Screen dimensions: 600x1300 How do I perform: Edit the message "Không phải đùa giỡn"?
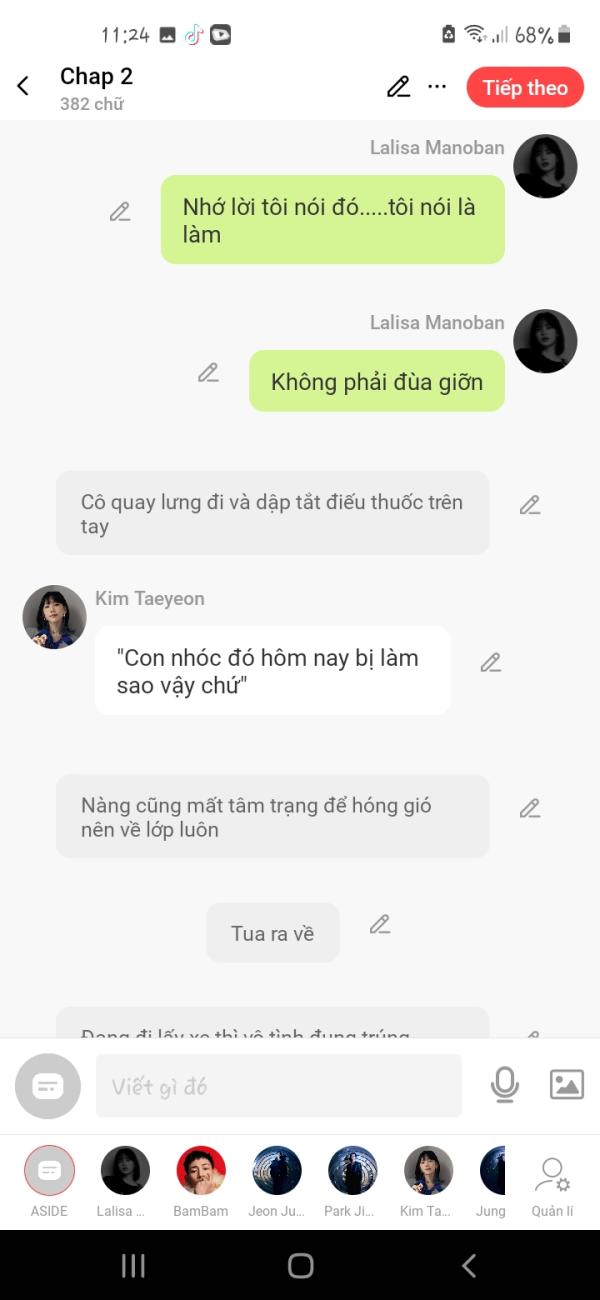[208, 373]
